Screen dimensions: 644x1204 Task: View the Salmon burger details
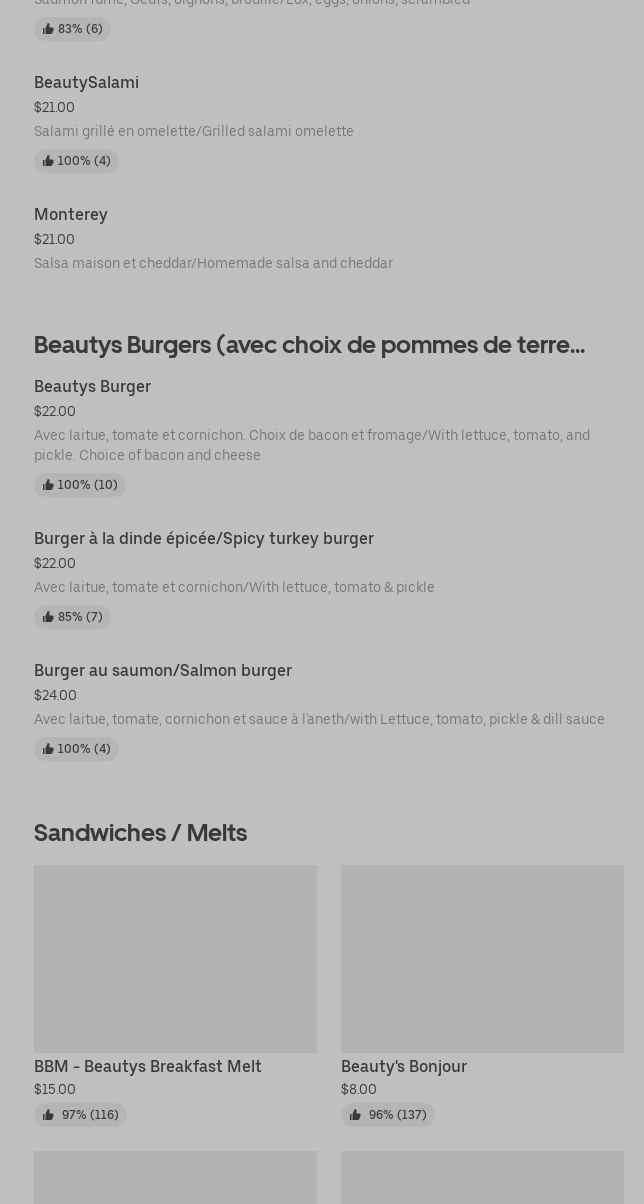(163, 671)
